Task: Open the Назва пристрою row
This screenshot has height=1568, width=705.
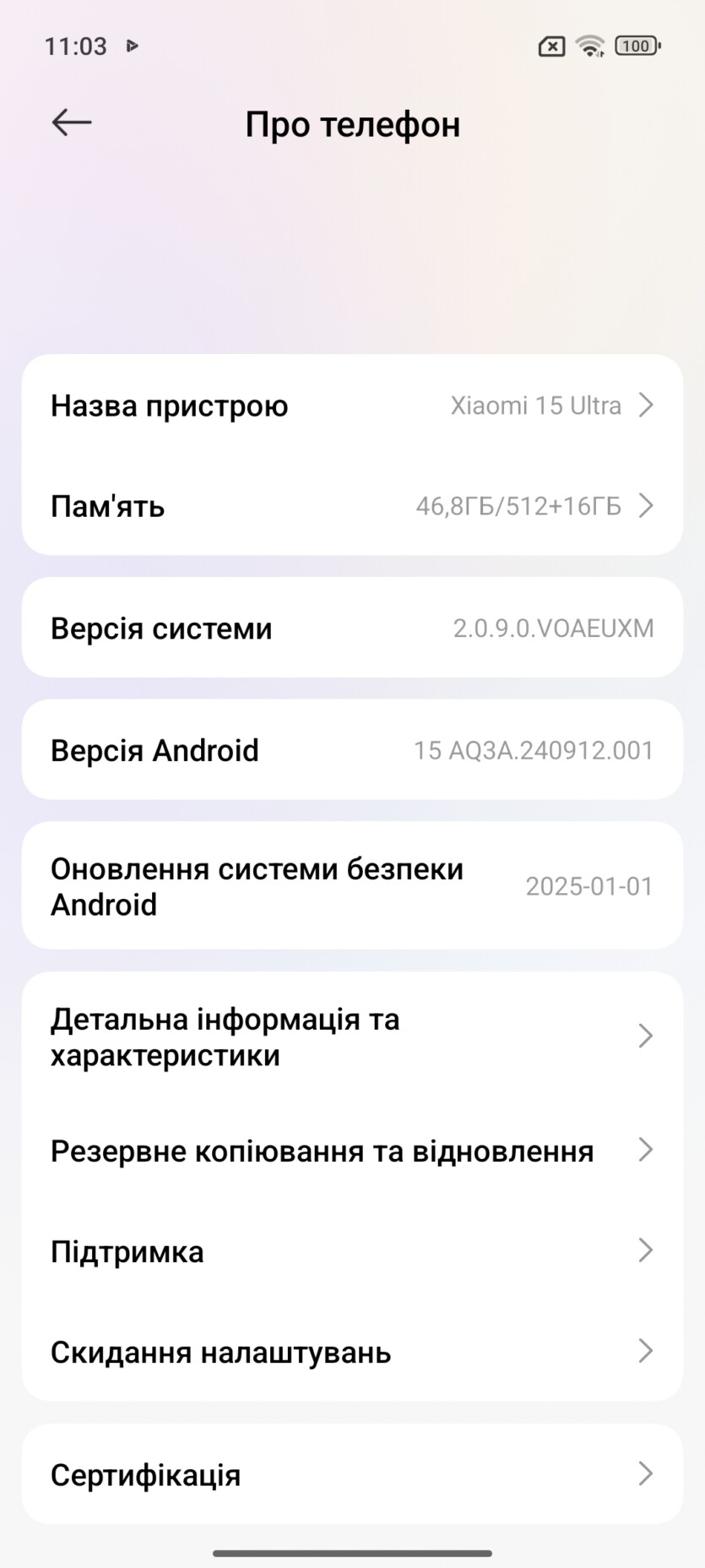Action: (x=352, y=406)
